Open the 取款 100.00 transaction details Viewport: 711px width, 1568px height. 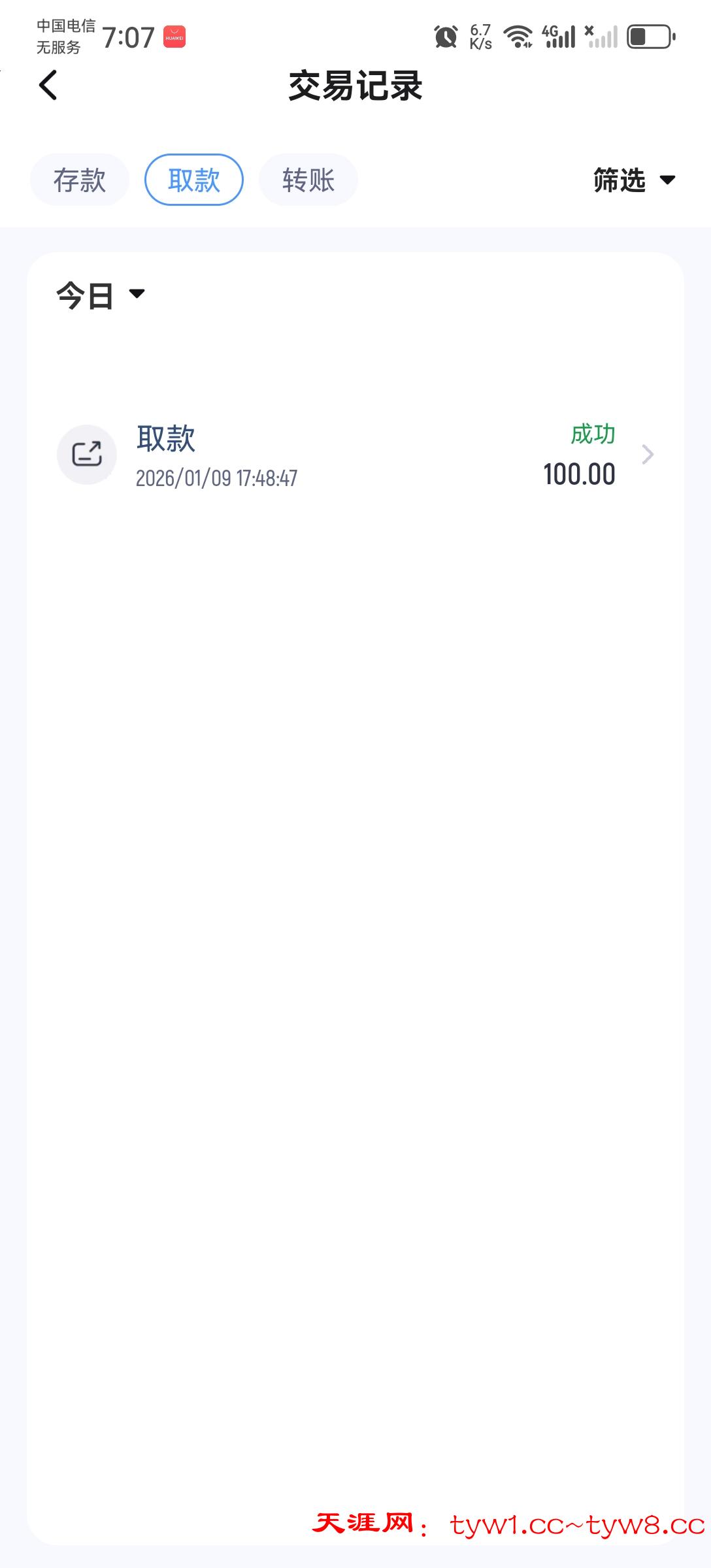coord(355,455)
